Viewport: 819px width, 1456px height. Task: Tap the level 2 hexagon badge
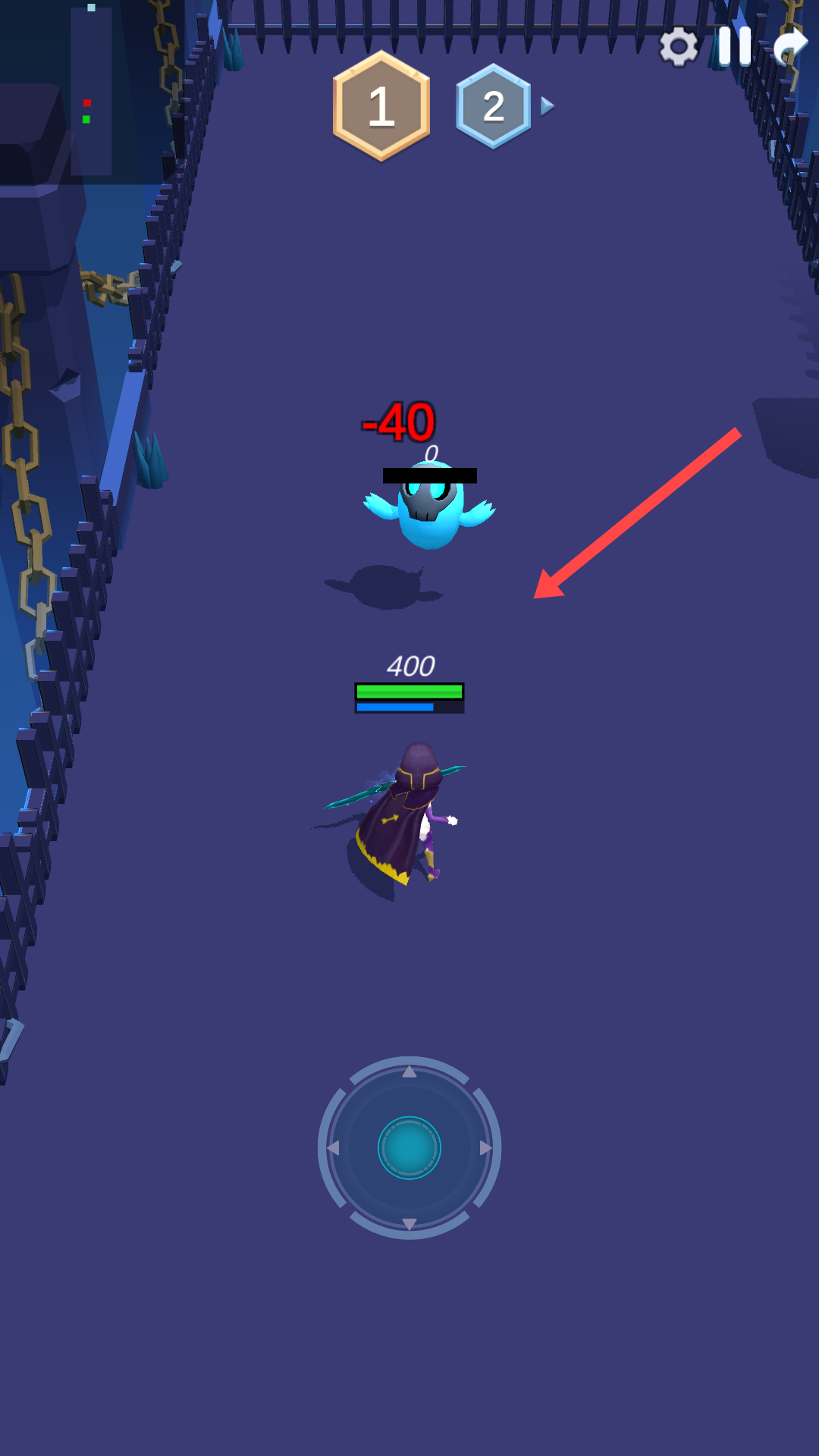tap(494, 106)
